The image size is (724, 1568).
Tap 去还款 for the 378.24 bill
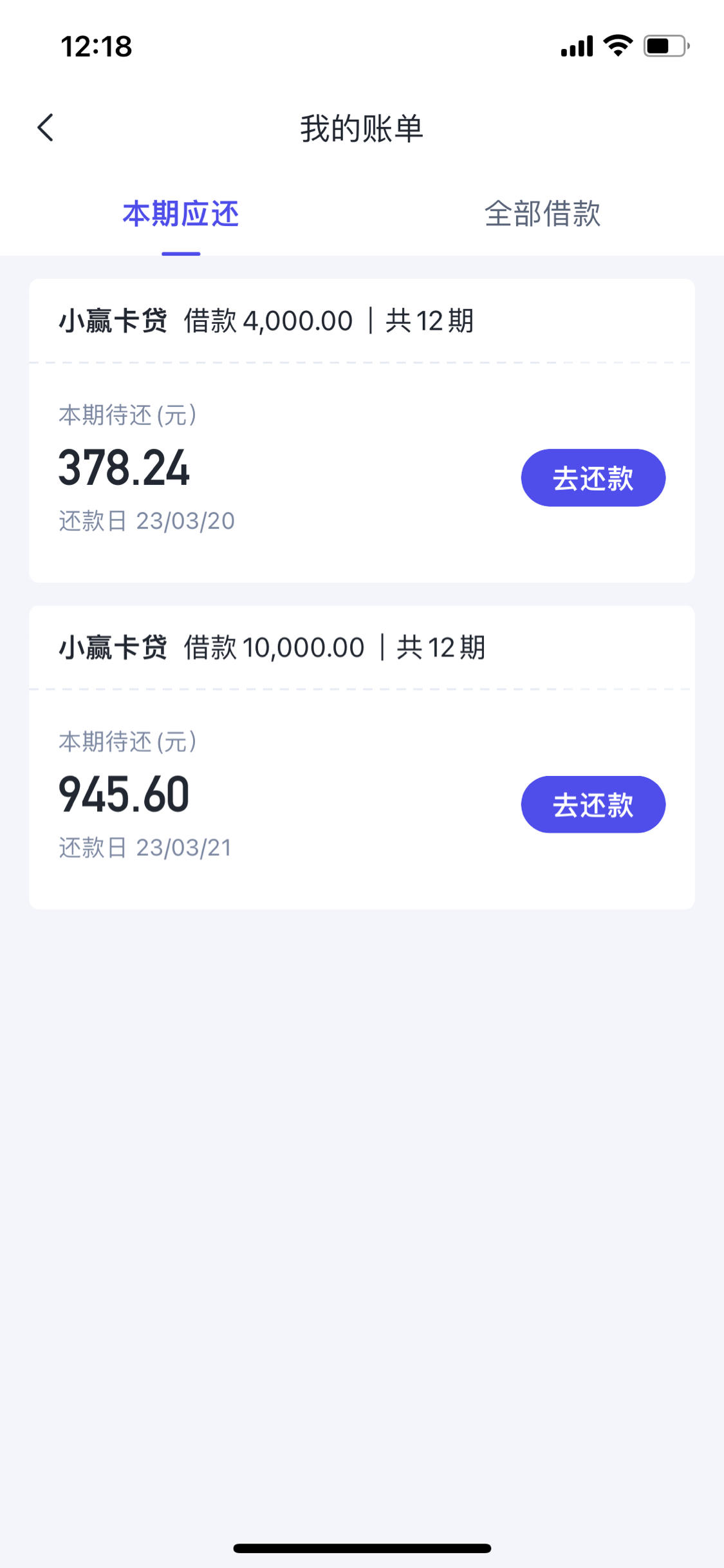[593, 478]
